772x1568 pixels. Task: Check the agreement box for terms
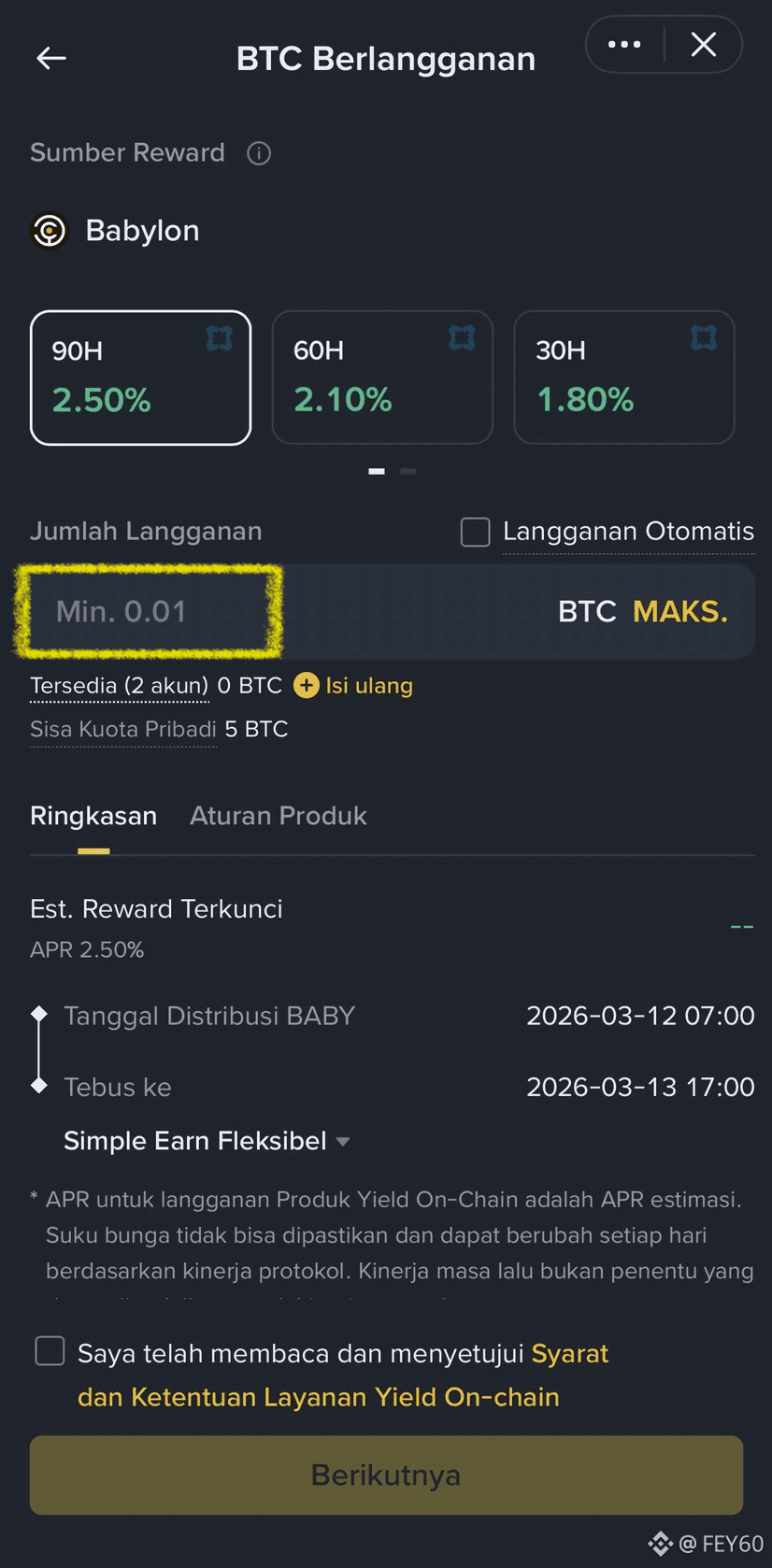point(50,1351)
